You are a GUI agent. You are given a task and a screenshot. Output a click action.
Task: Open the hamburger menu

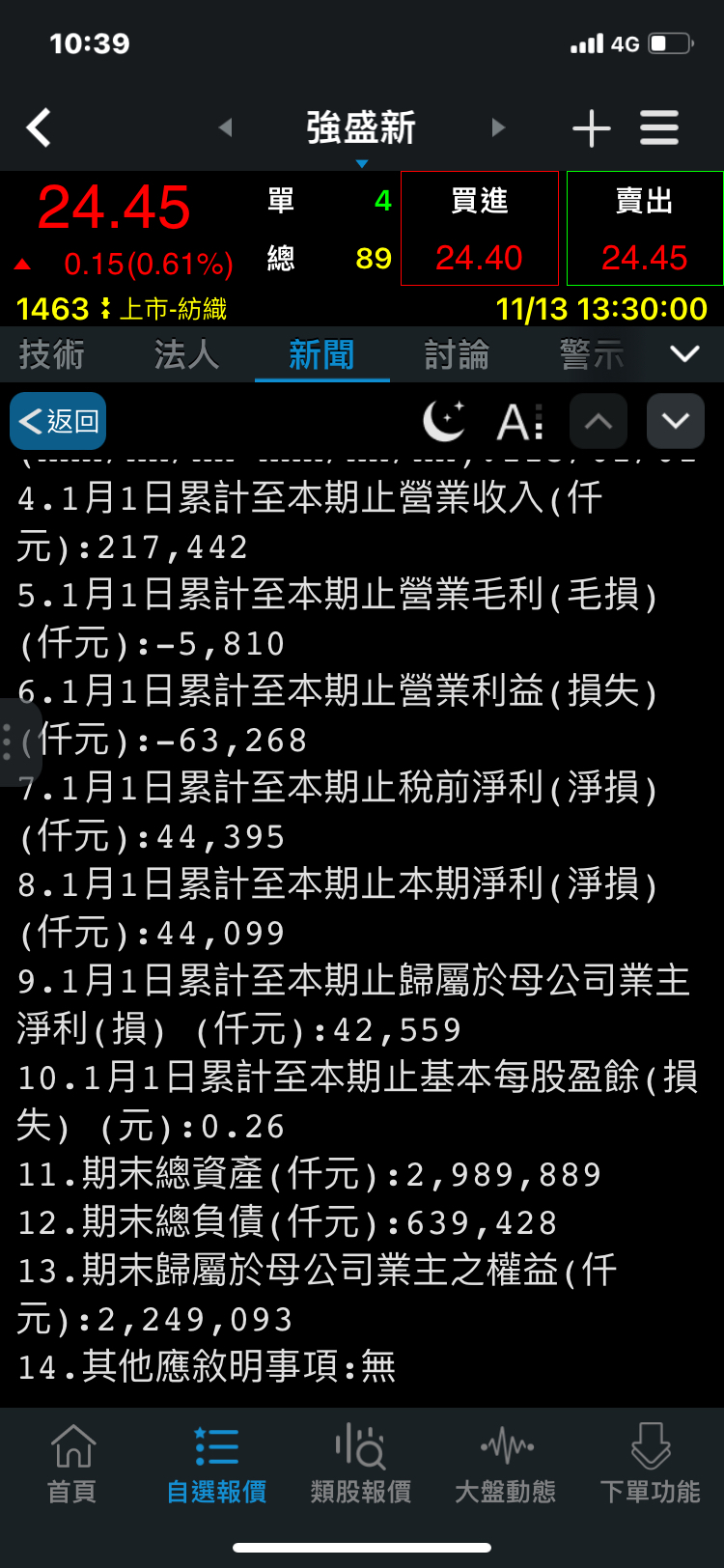coord(659,127)
